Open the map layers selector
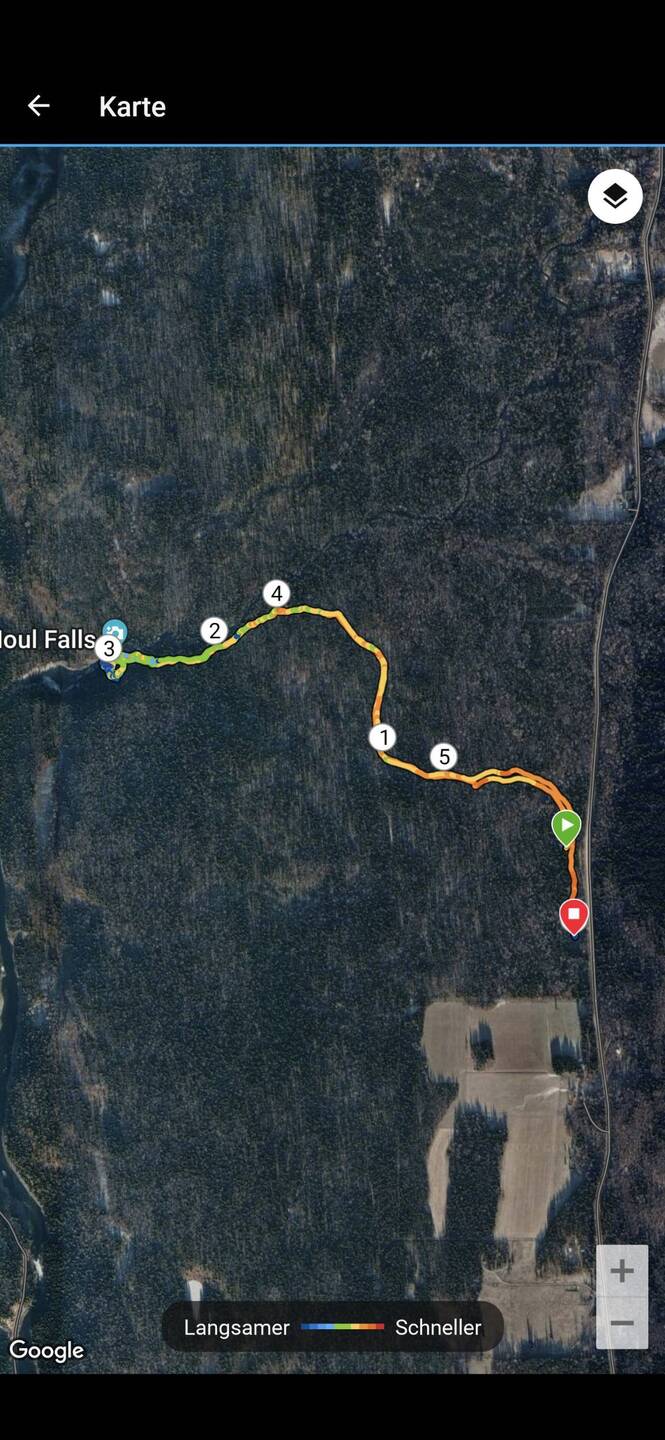Image resolution: width=665 pixels, height=1440 pixels. 615,196
